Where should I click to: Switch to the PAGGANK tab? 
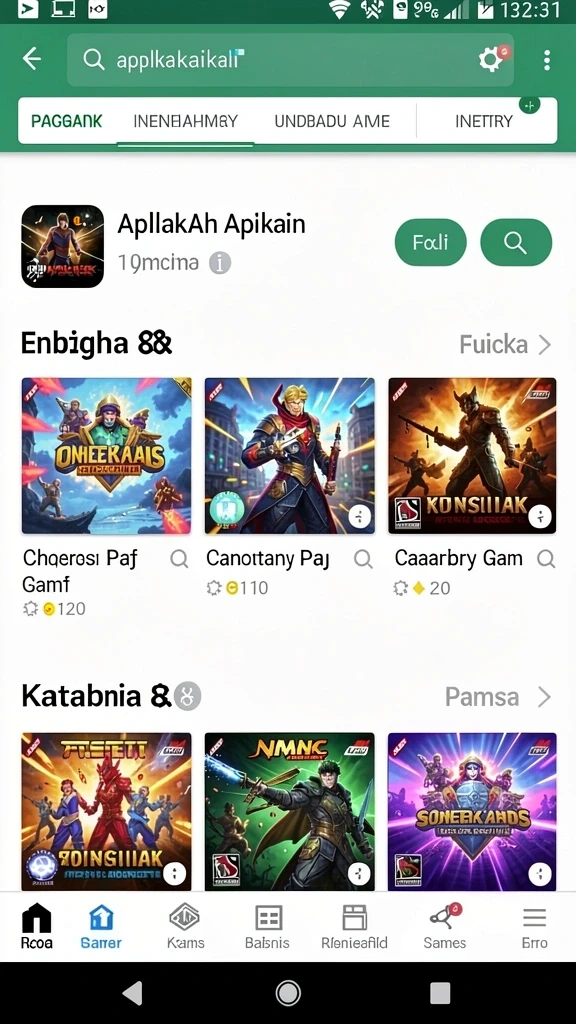67,121
